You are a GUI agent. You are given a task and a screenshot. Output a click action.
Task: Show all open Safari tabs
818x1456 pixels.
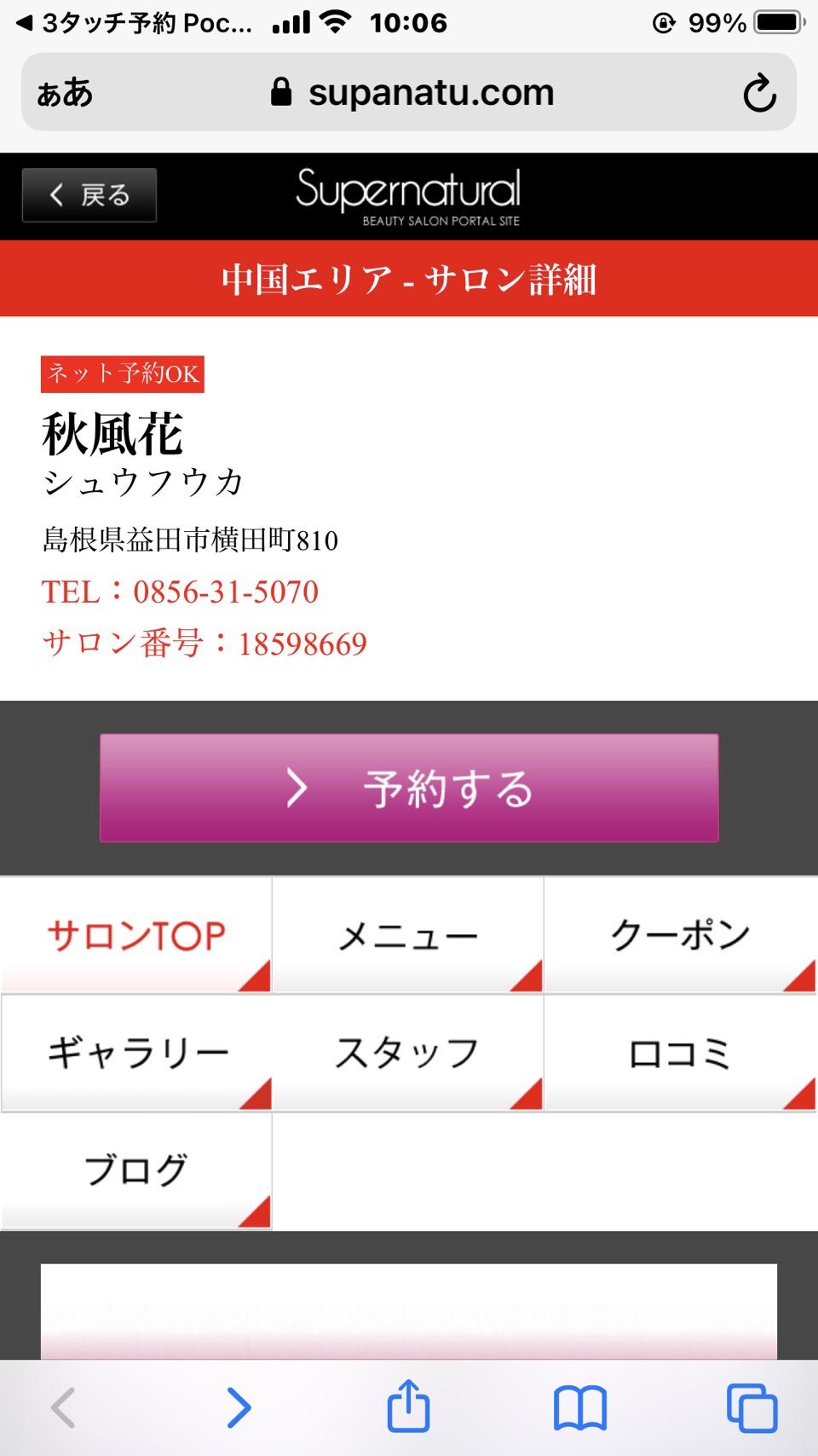(752, 1407)
